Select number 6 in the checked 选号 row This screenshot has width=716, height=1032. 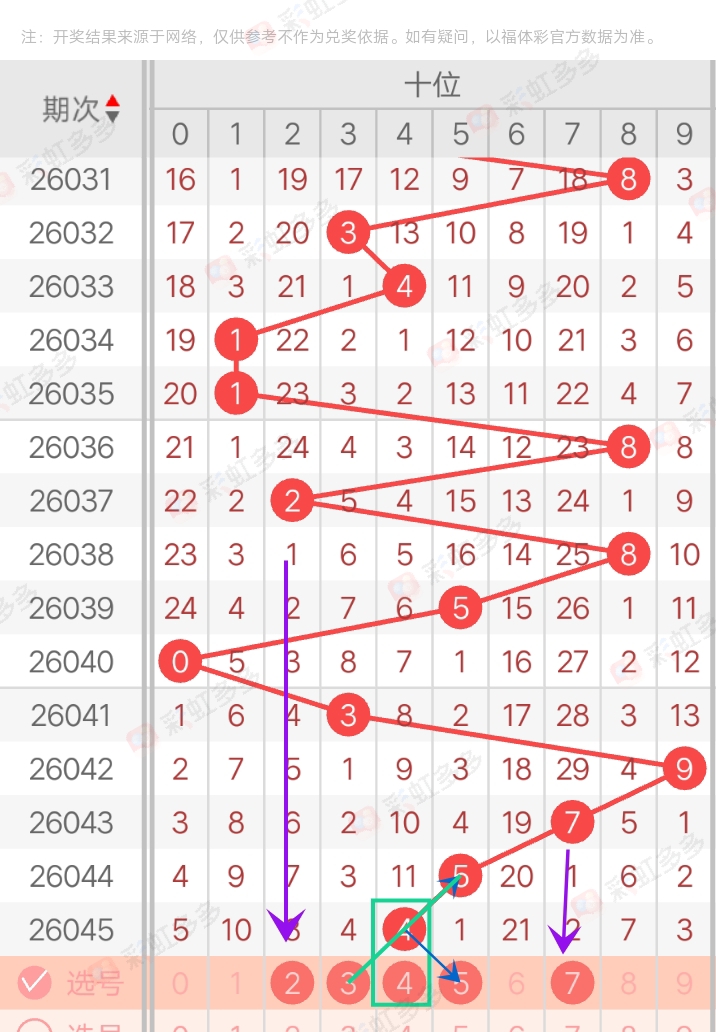coord(516,984)
